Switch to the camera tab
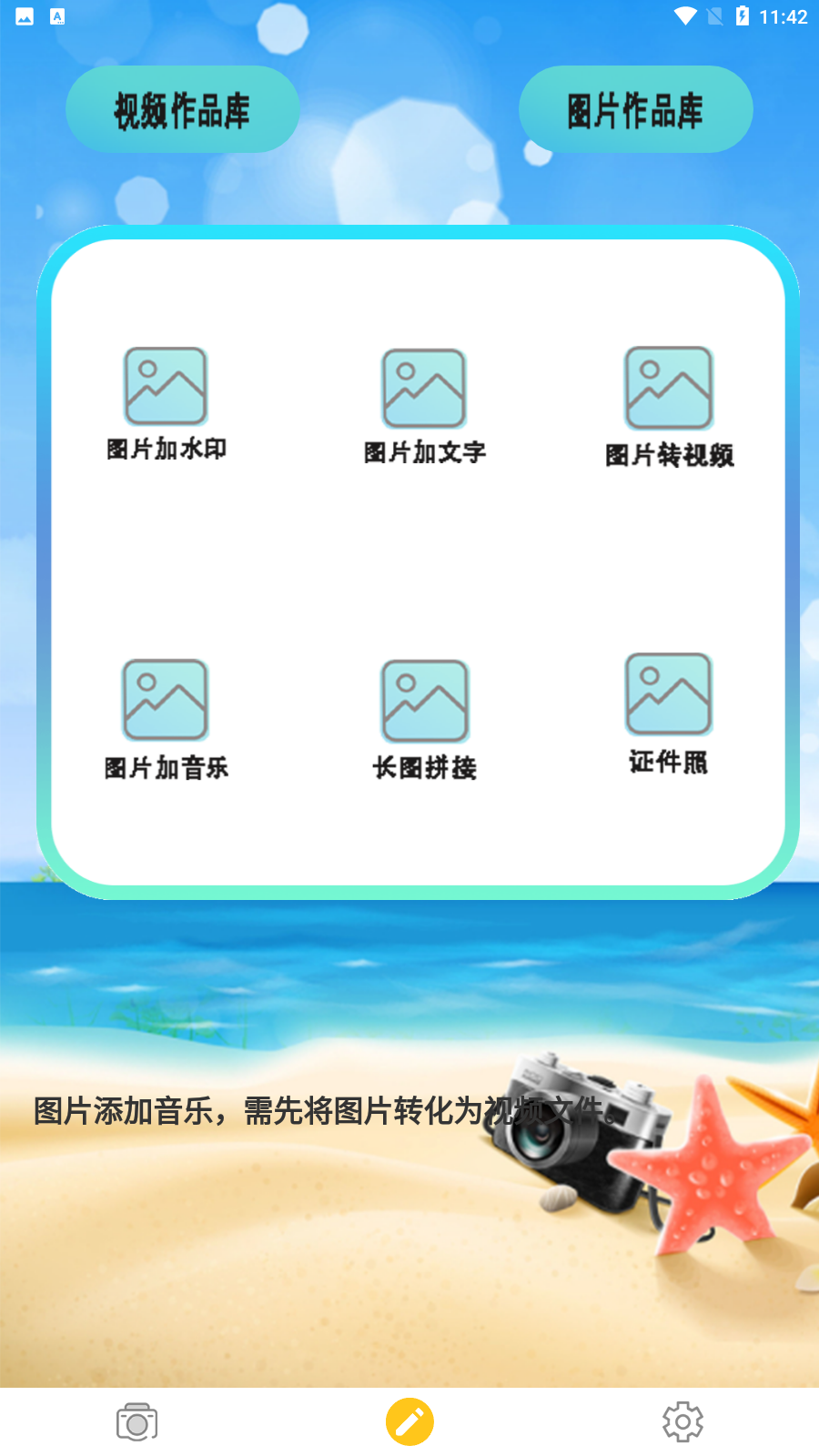Viewport: 819px width, 1456px height. [136, 1421]
